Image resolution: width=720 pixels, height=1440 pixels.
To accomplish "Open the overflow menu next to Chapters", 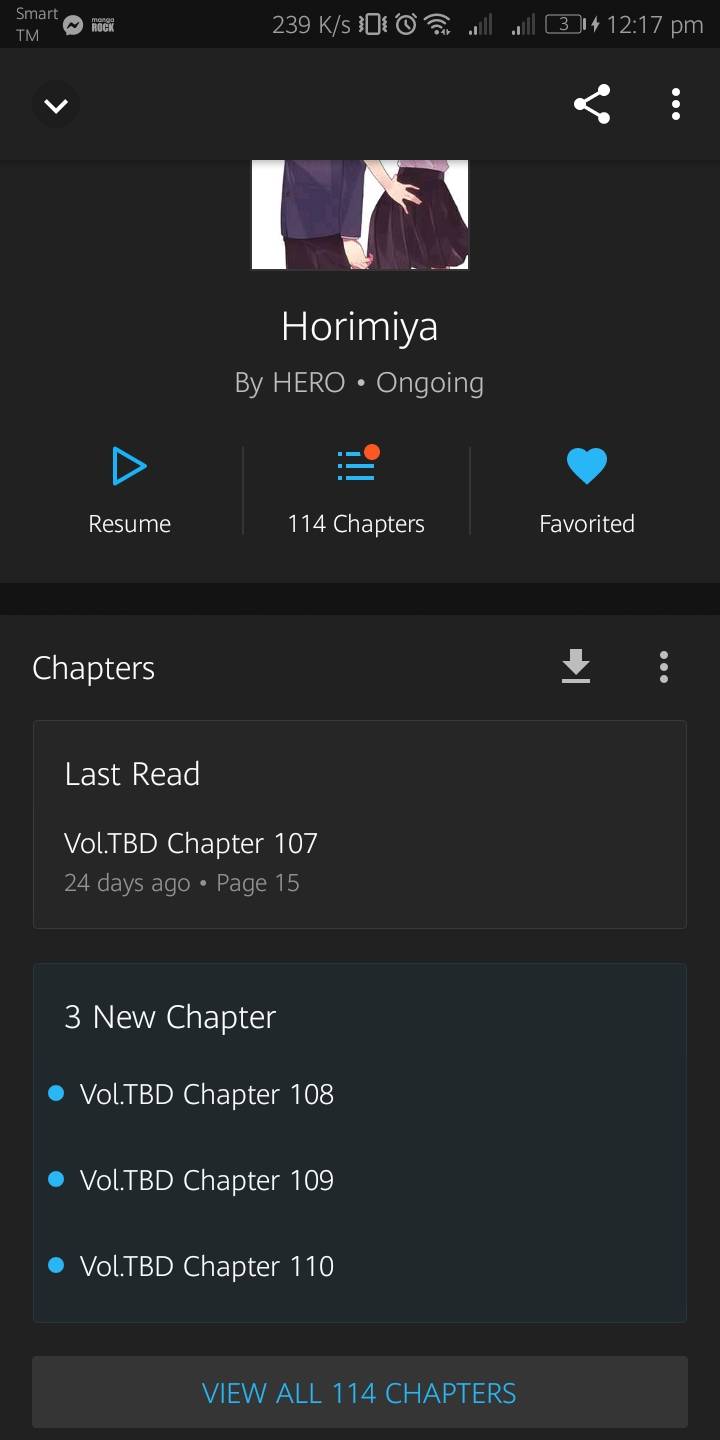I will (x=663, y=666).
